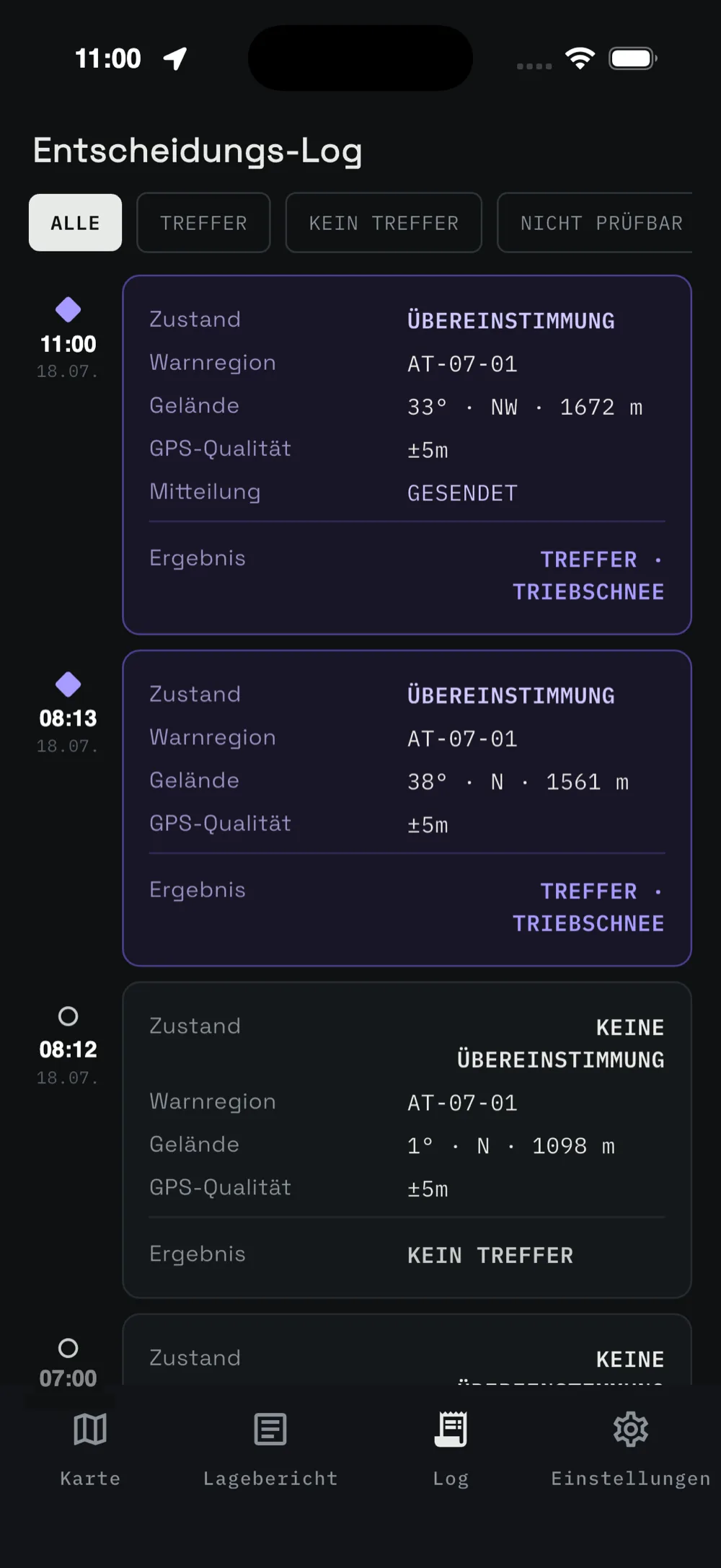Image resolution: width=721 pixels, height=1568 pixels.
Task: Switch to the Karte tab
Action: click(90, 1448)
